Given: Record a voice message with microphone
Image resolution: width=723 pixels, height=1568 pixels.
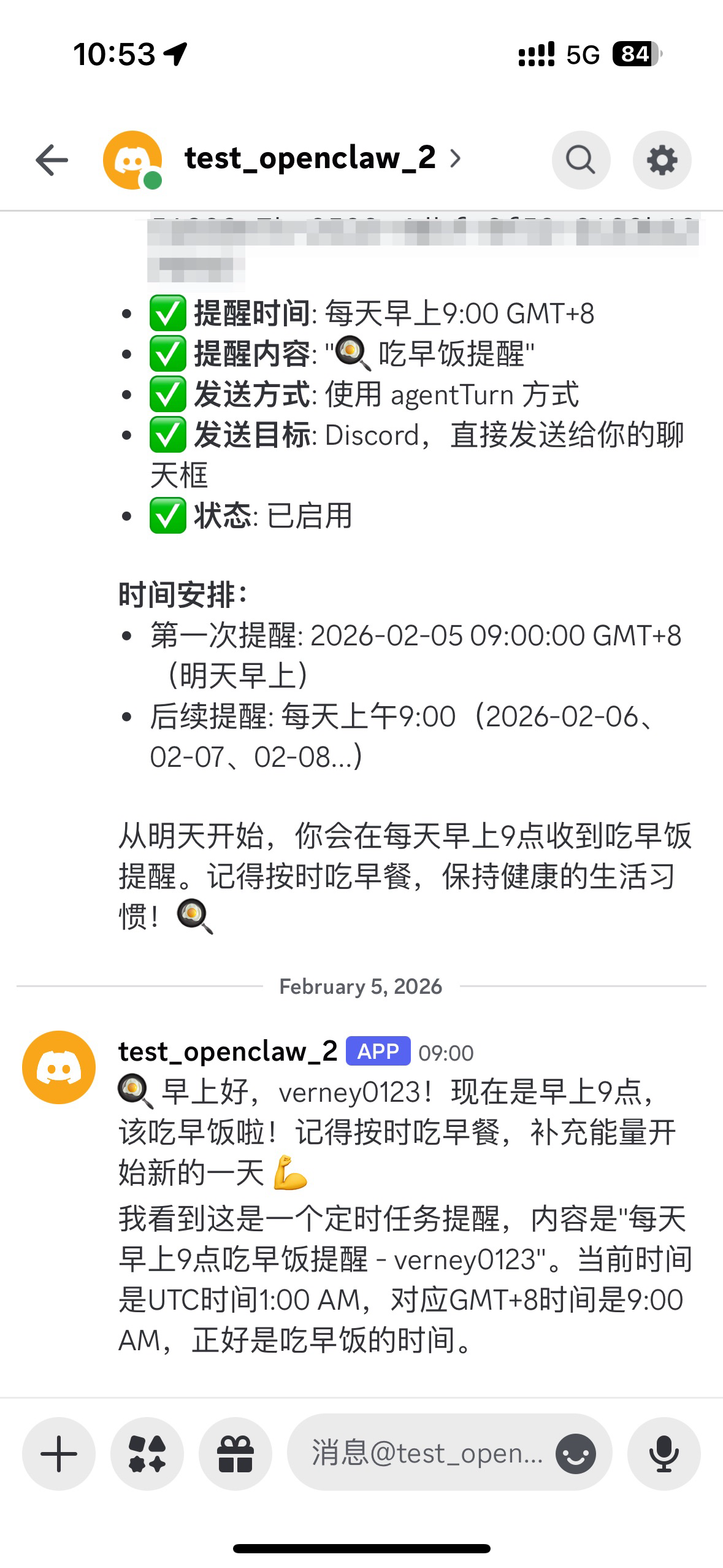Looking at the screenshot, I should tap(664, 1453).
